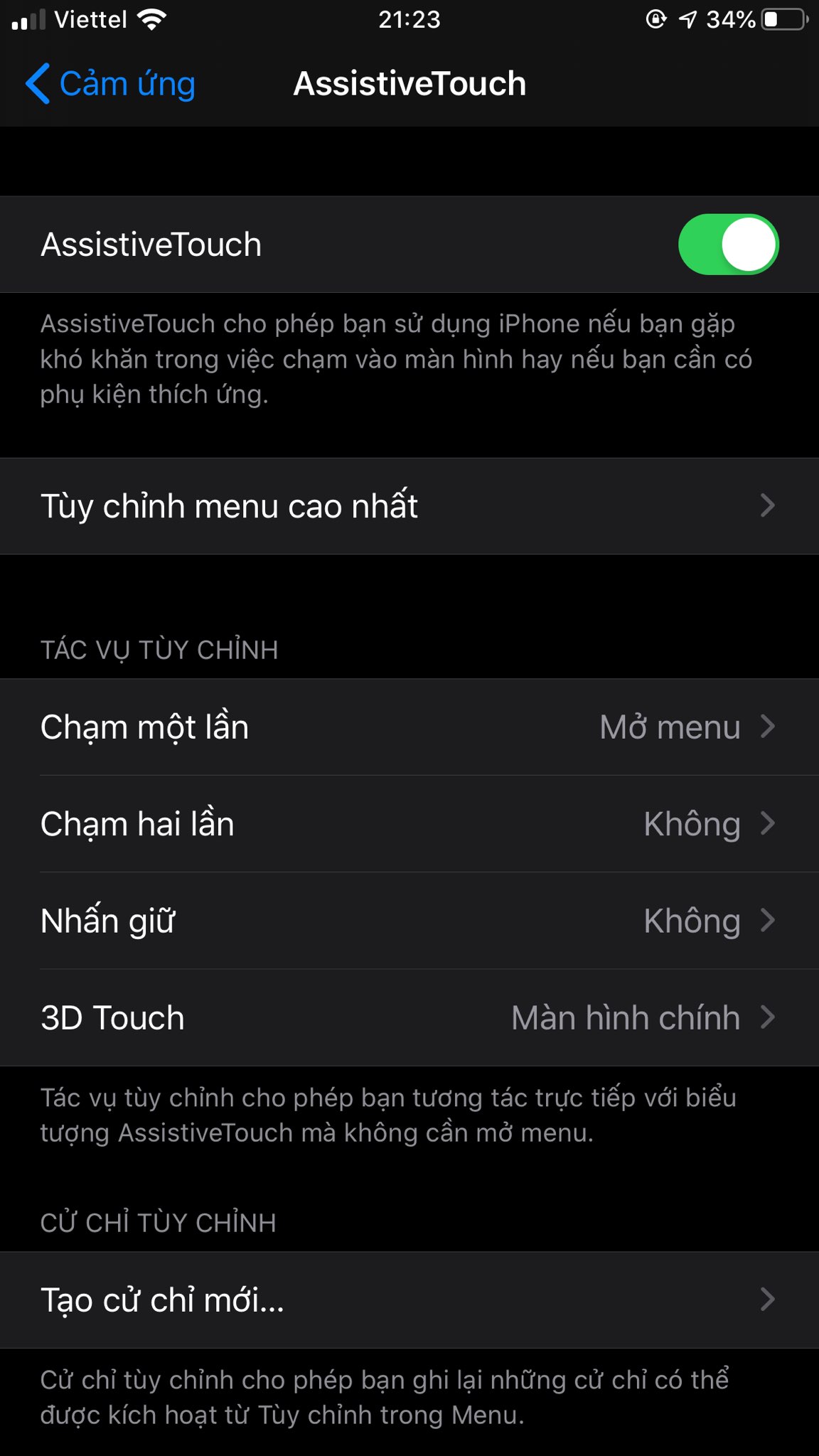
Task: Change the 3D Touch action
Action: point(409,1017)
